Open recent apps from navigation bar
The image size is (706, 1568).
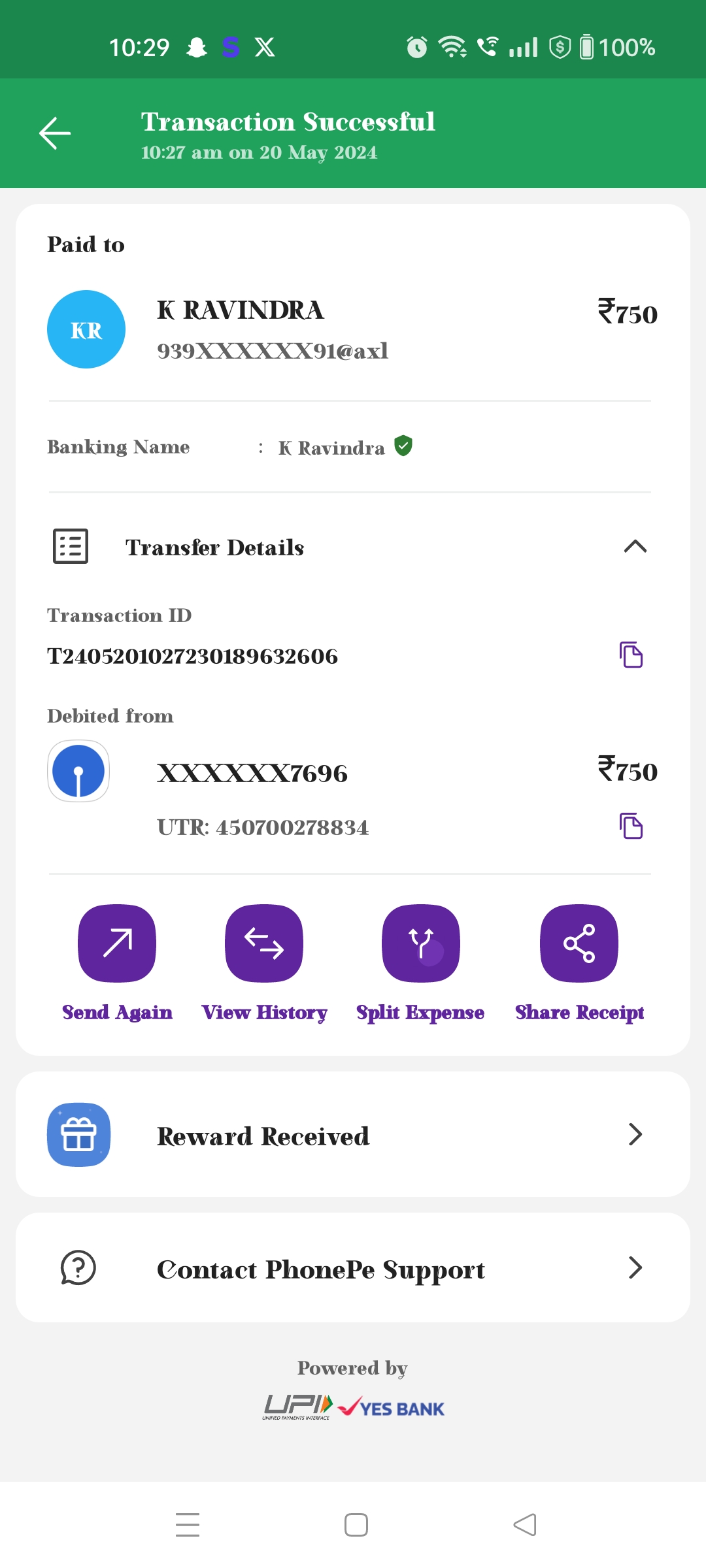(188, 1525)
